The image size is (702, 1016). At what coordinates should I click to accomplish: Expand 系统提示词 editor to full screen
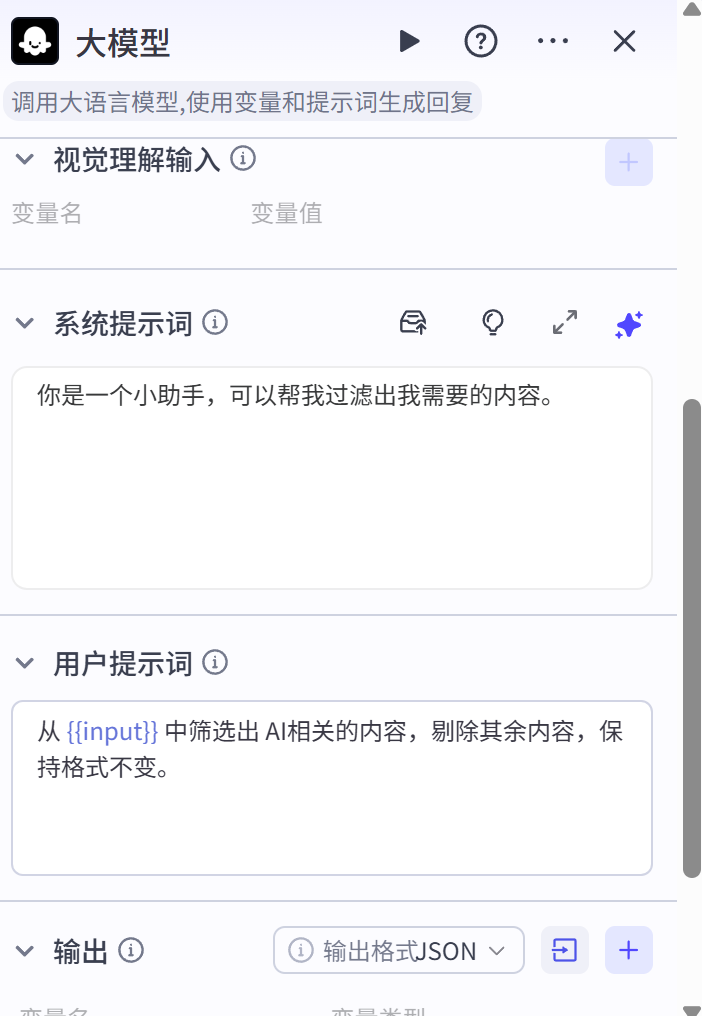565,322
